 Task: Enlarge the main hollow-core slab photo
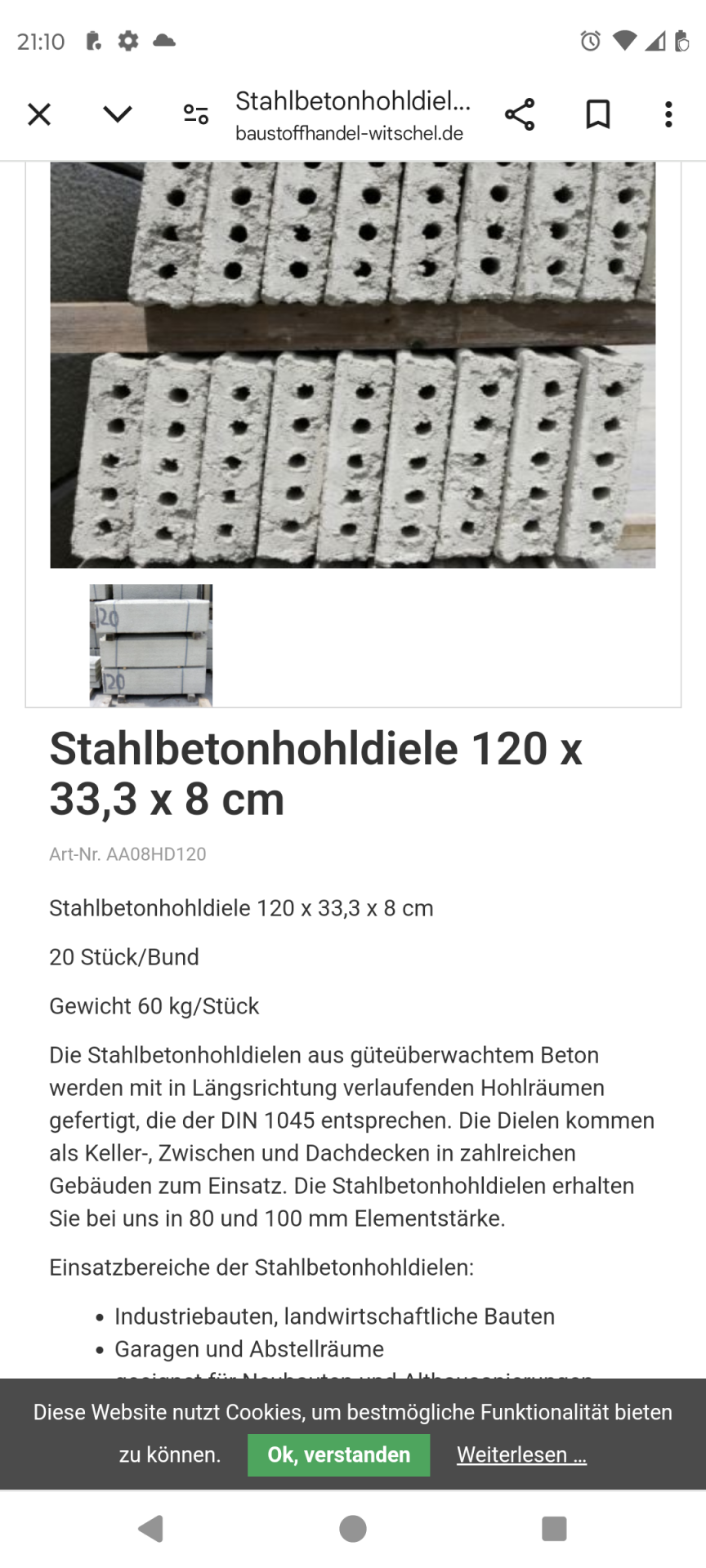353,364
